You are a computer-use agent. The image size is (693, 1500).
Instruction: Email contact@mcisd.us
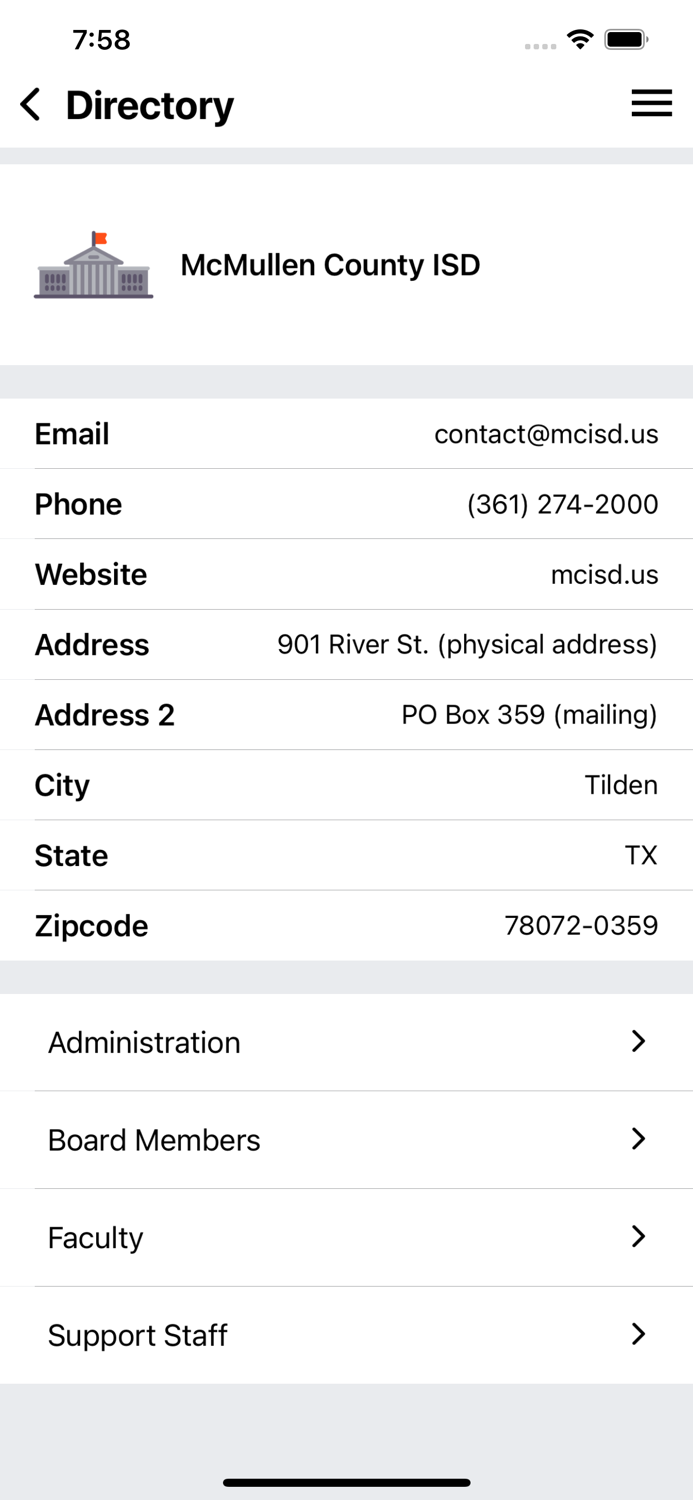(546, 434)
